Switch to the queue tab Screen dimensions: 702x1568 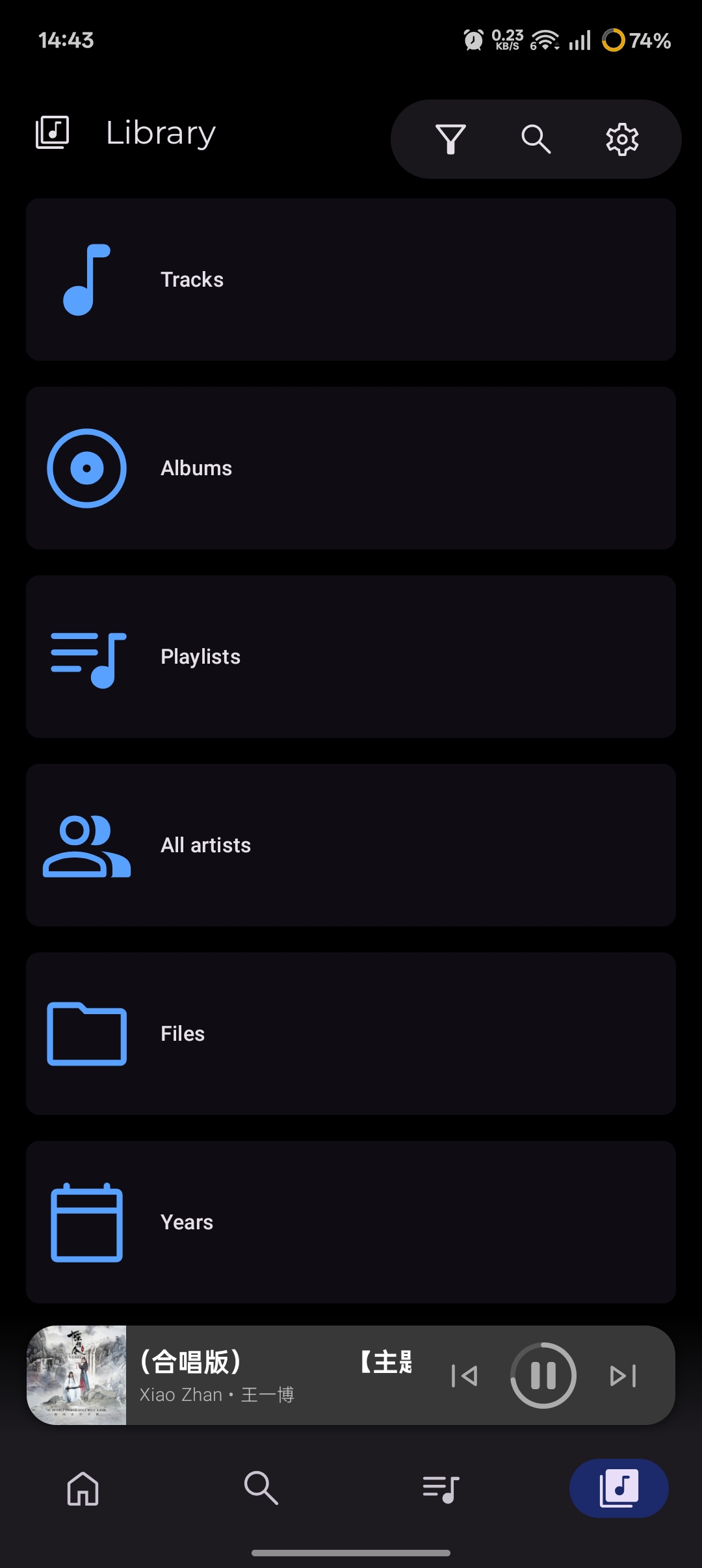point(441,1488)
